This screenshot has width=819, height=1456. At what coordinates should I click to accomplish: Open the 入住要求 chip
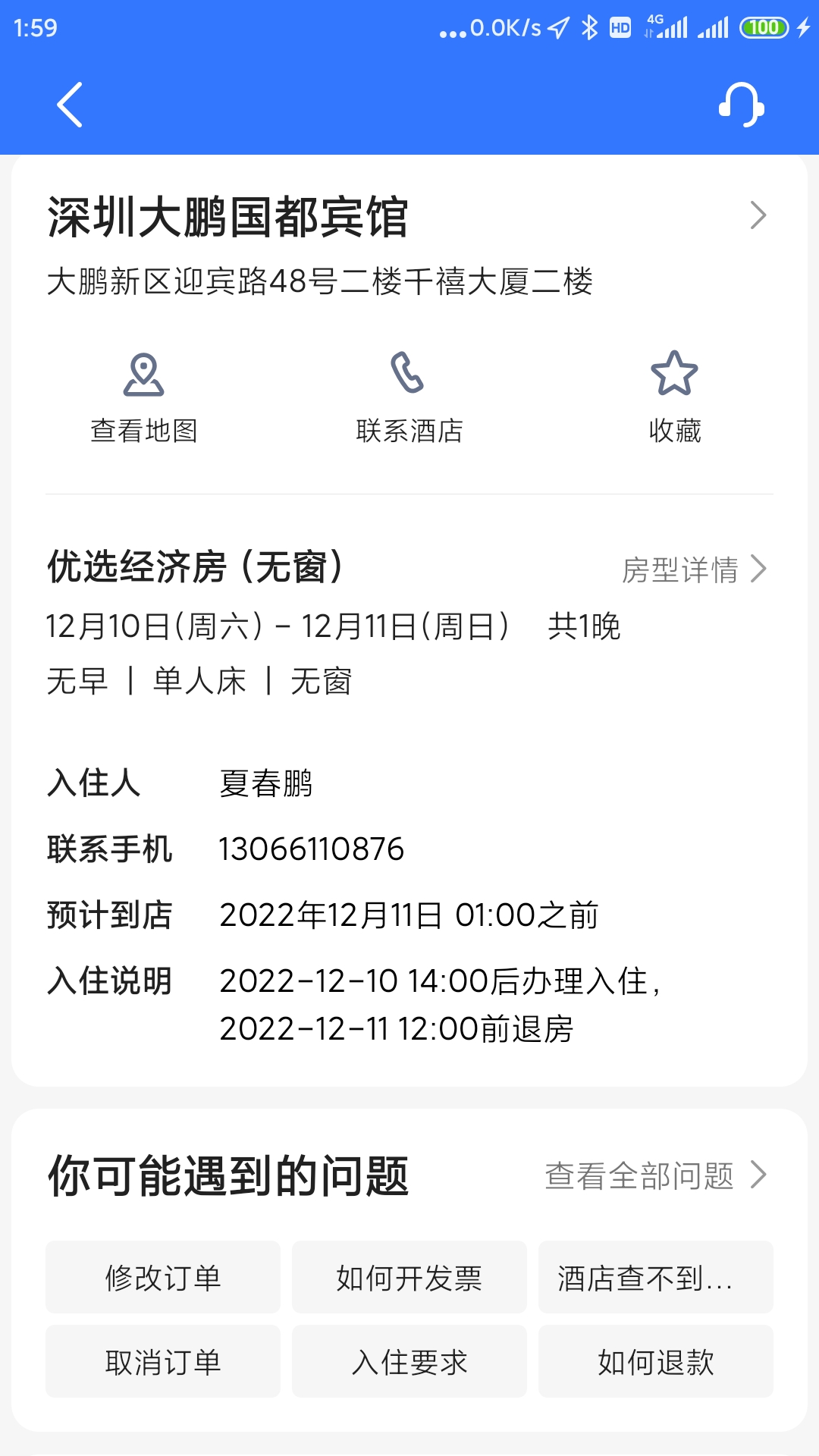(409, 1361)
